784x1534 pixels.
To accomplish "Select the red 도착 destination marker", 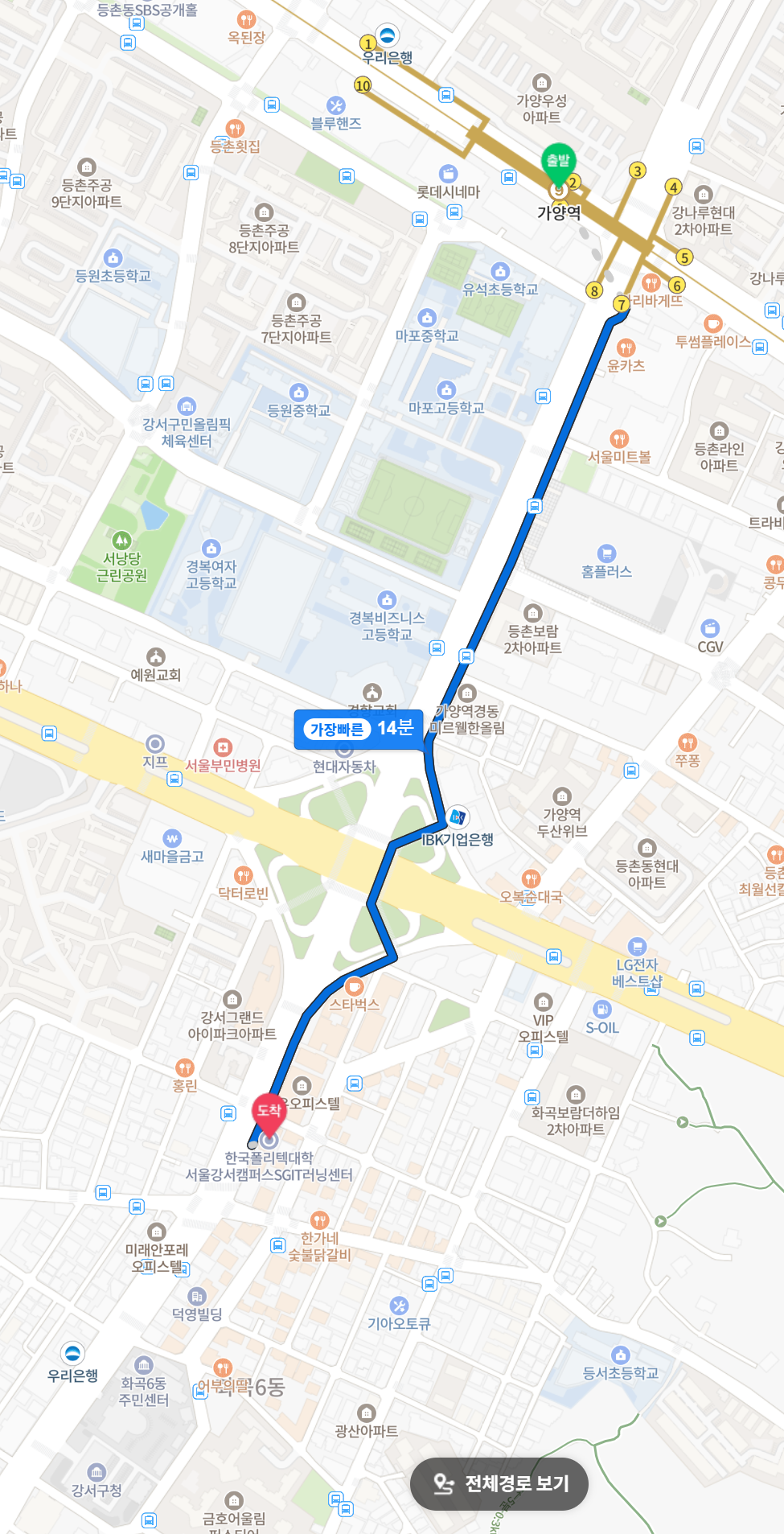I will pos(269,1112).
